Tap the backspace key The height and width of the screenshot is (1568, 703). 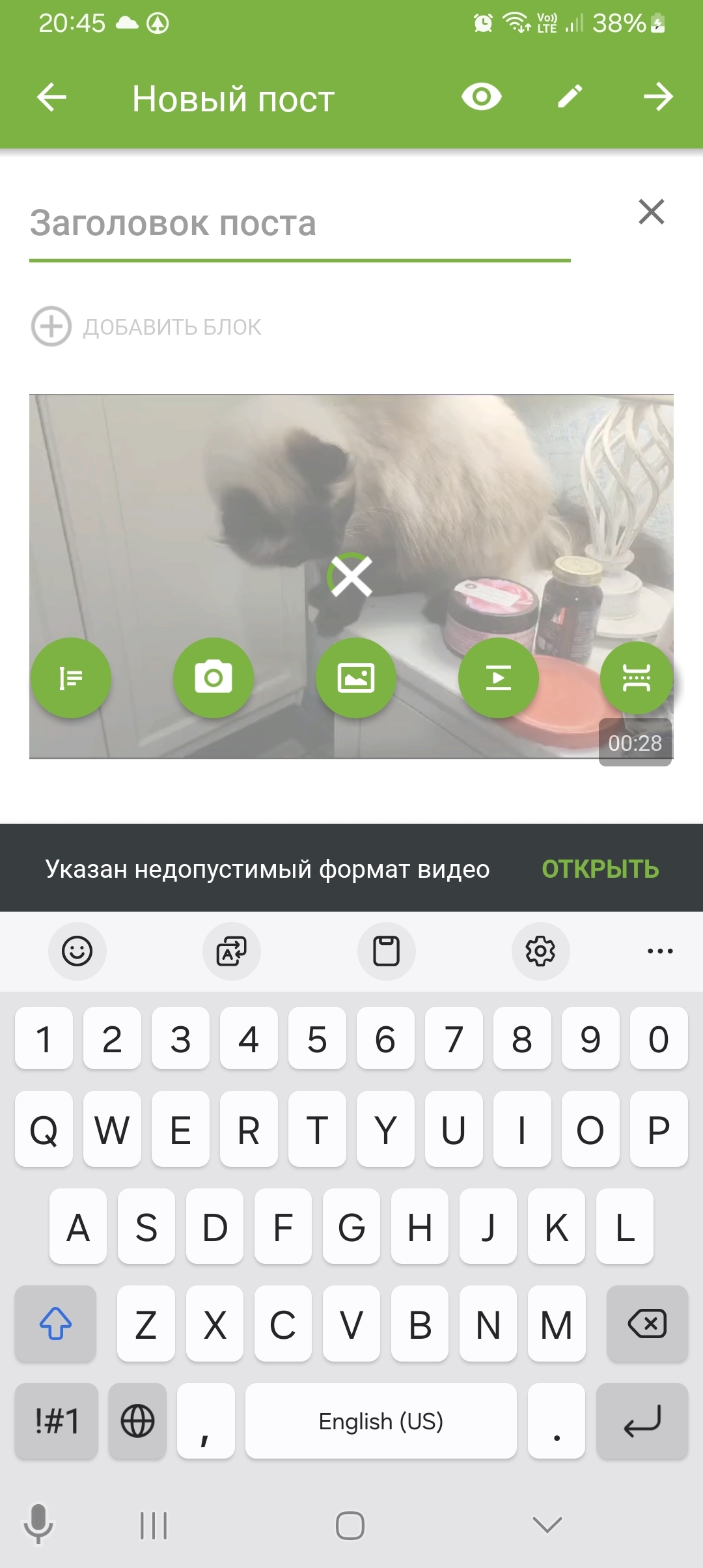point(647,1324)
